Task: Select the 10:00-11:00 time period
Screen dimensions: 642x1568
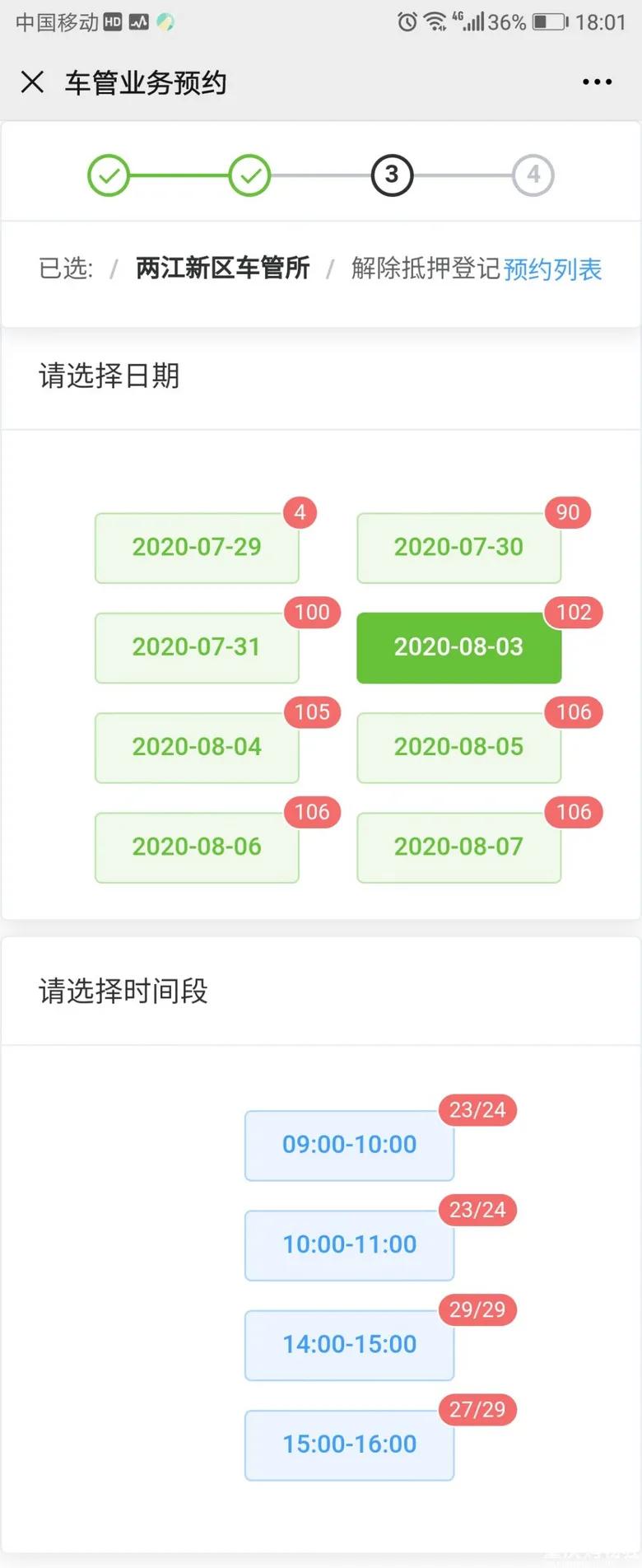Action: tap(349, 1245)
